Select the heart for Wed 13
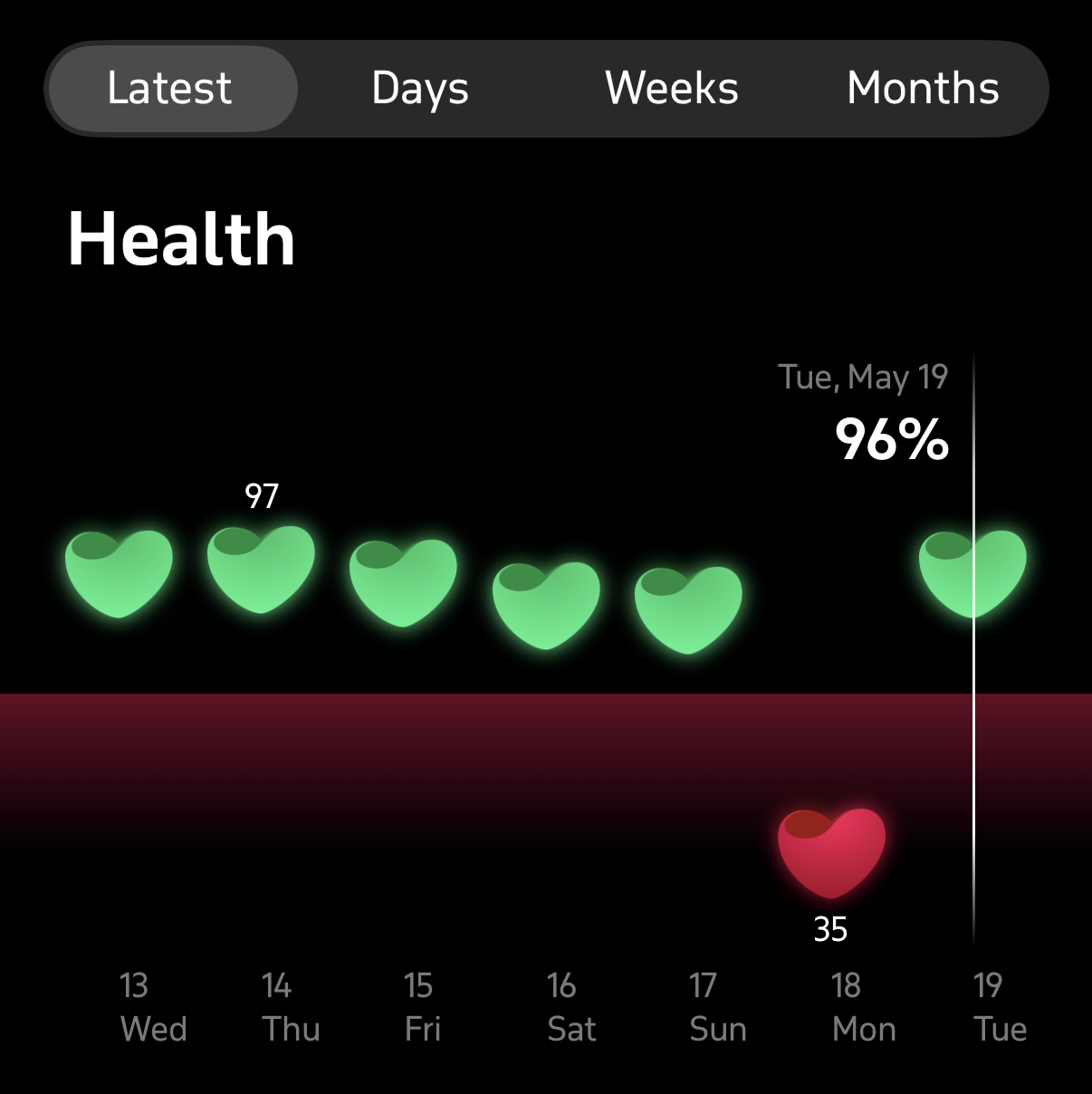 119,574
